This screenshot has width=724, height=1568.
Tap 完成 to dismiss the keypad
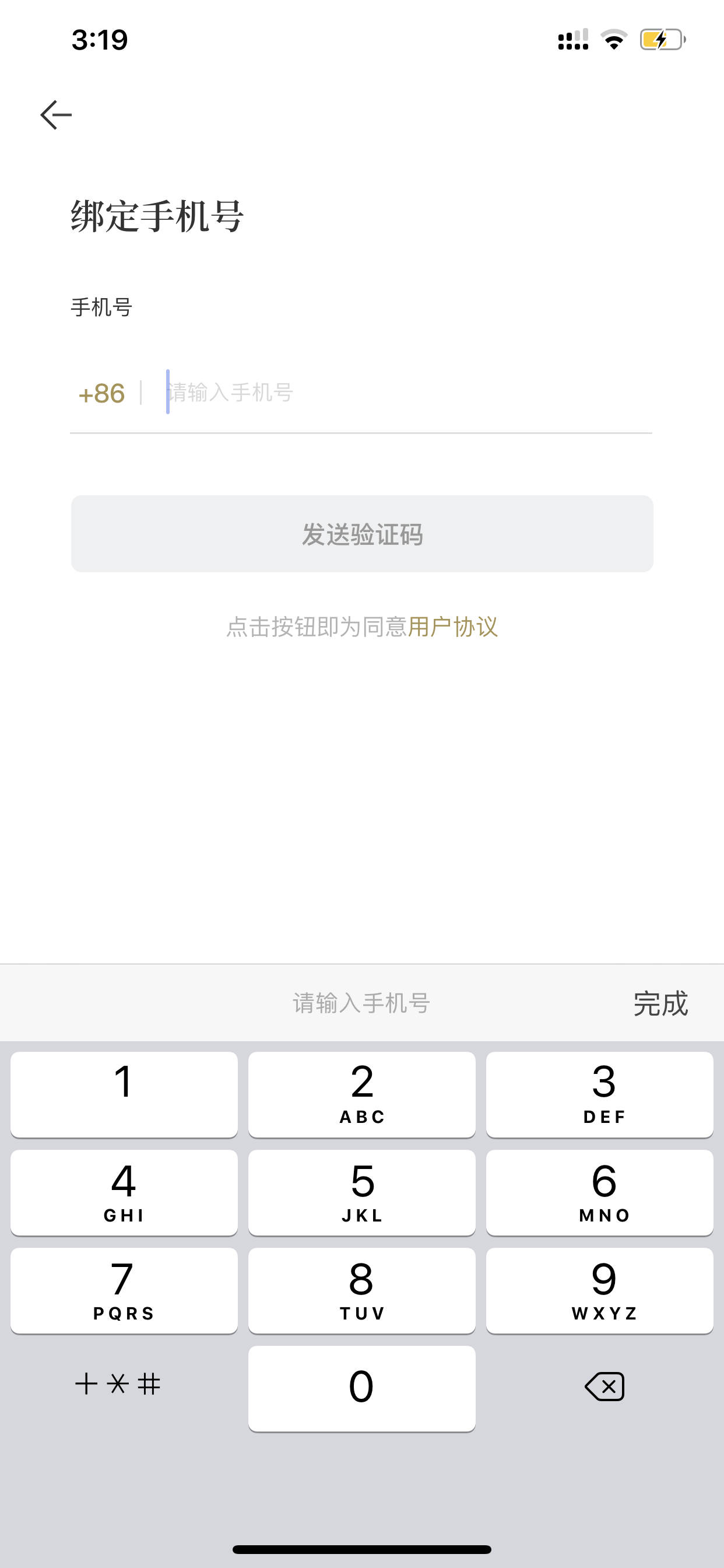point(660,1003)
